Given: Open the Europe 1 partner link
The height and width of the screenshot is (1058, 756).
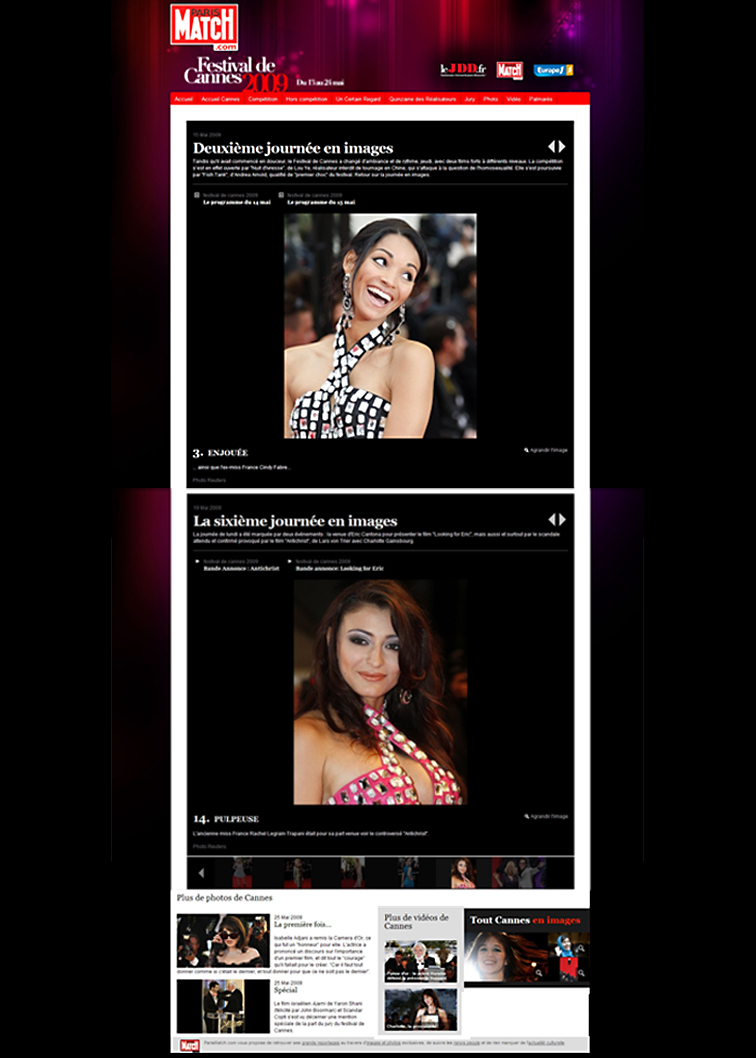Looking at the screenshot, I should pyautogui.click(x=553, y=70).
